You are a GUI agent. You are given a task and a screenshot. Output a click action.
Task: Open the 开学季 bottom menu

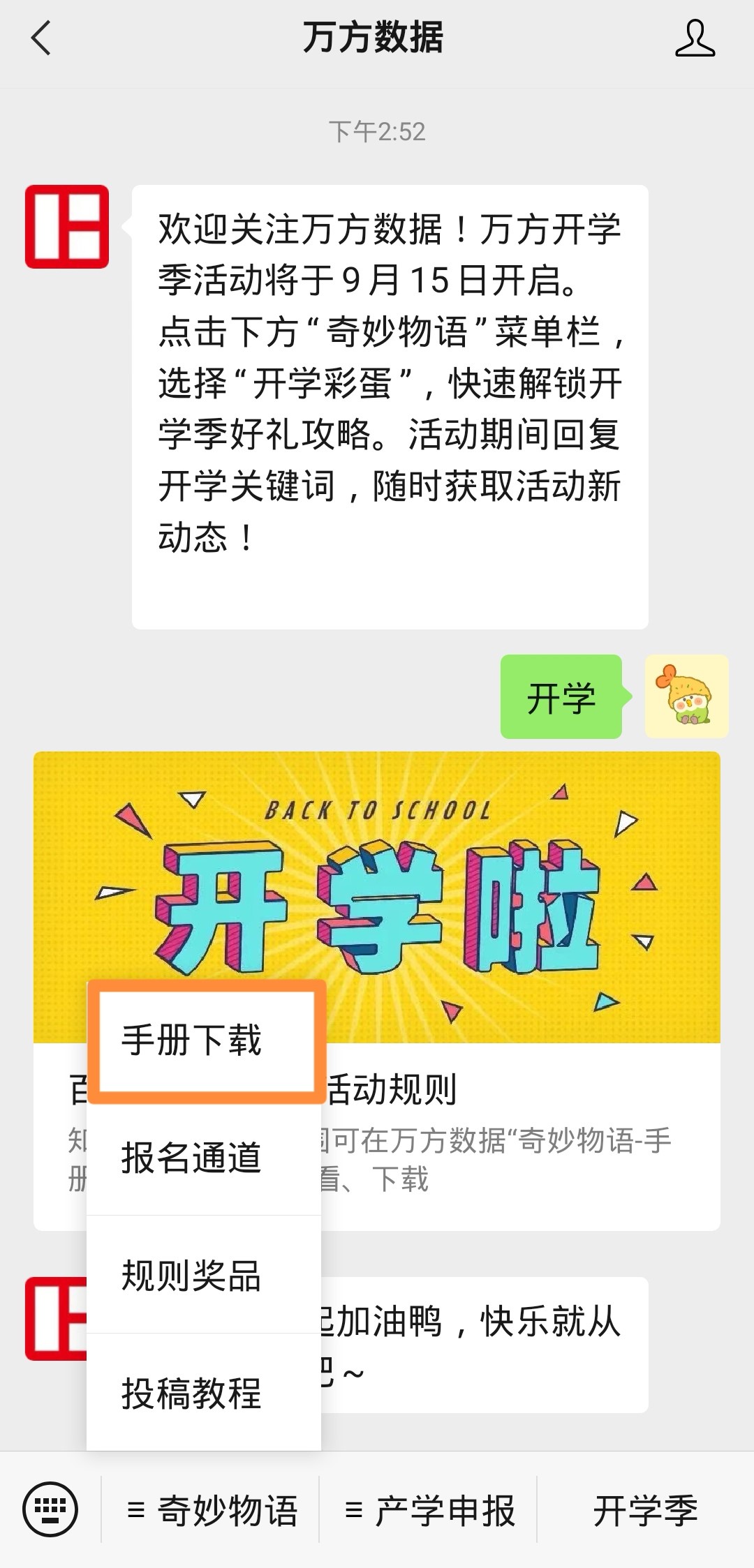[645, 1510]
